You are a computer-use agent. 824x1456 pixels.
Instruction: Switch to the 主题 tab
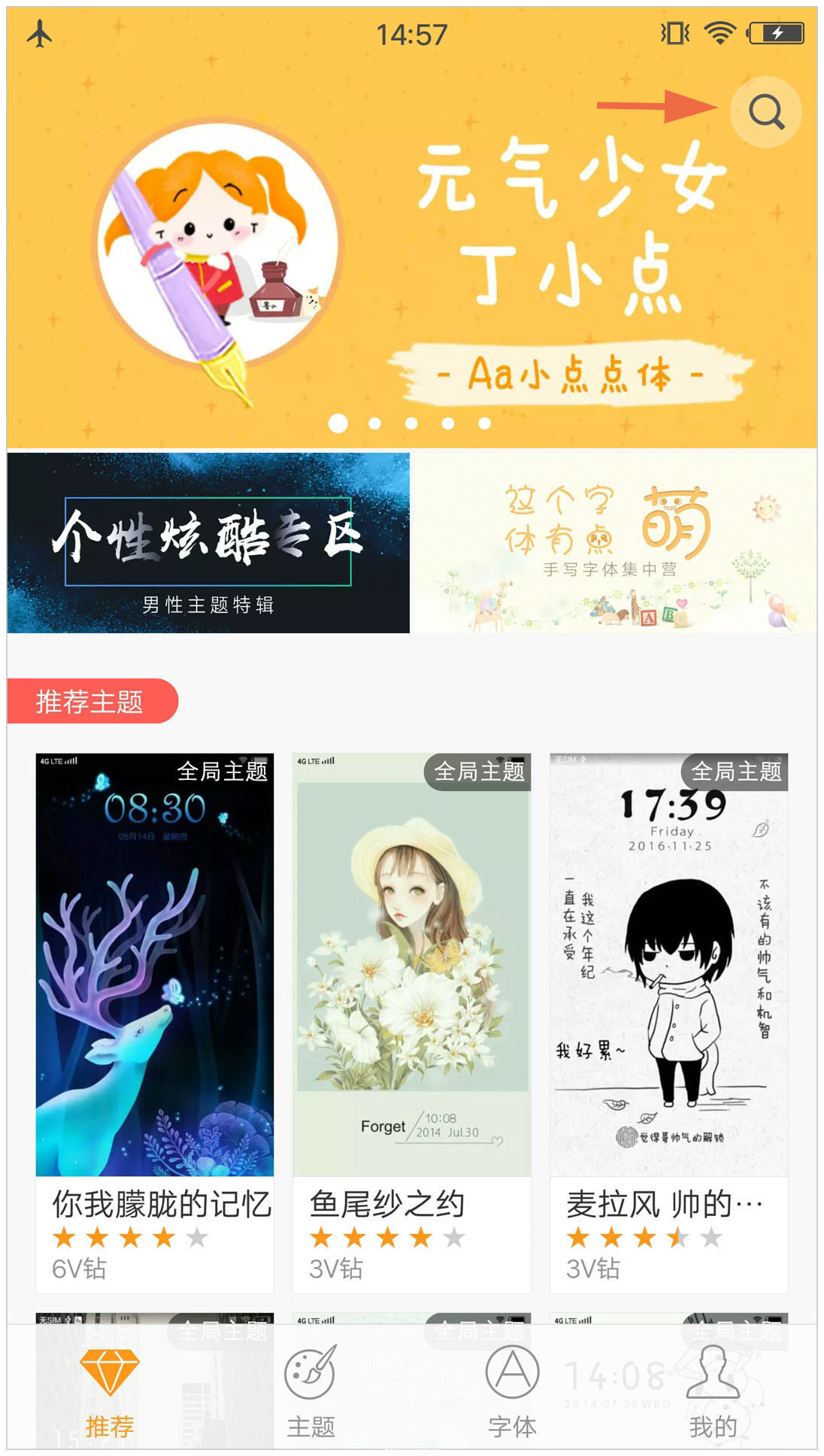311,1391
